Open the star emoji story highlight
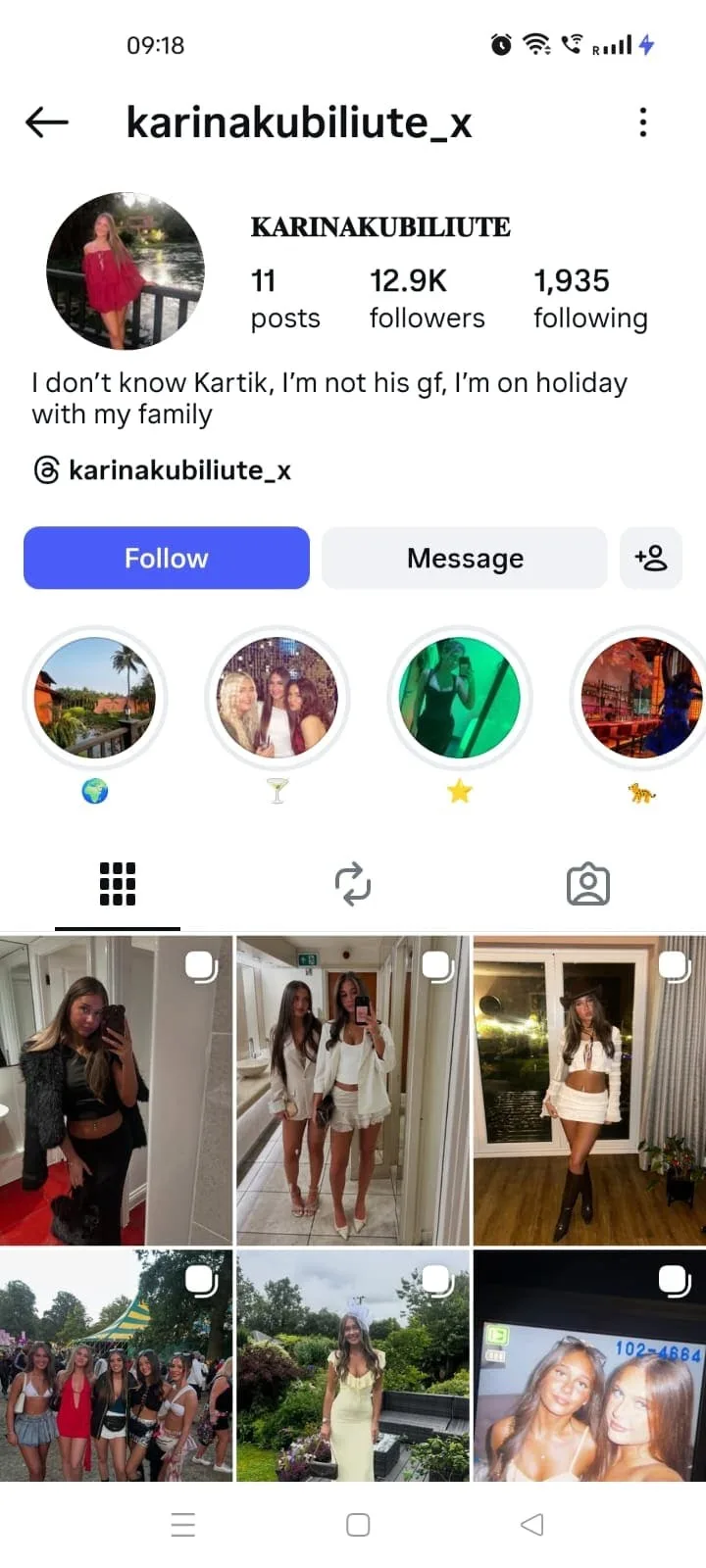The height and width of the screenshot is (1568, 706). pyautogui.click(x=460, y=698)
